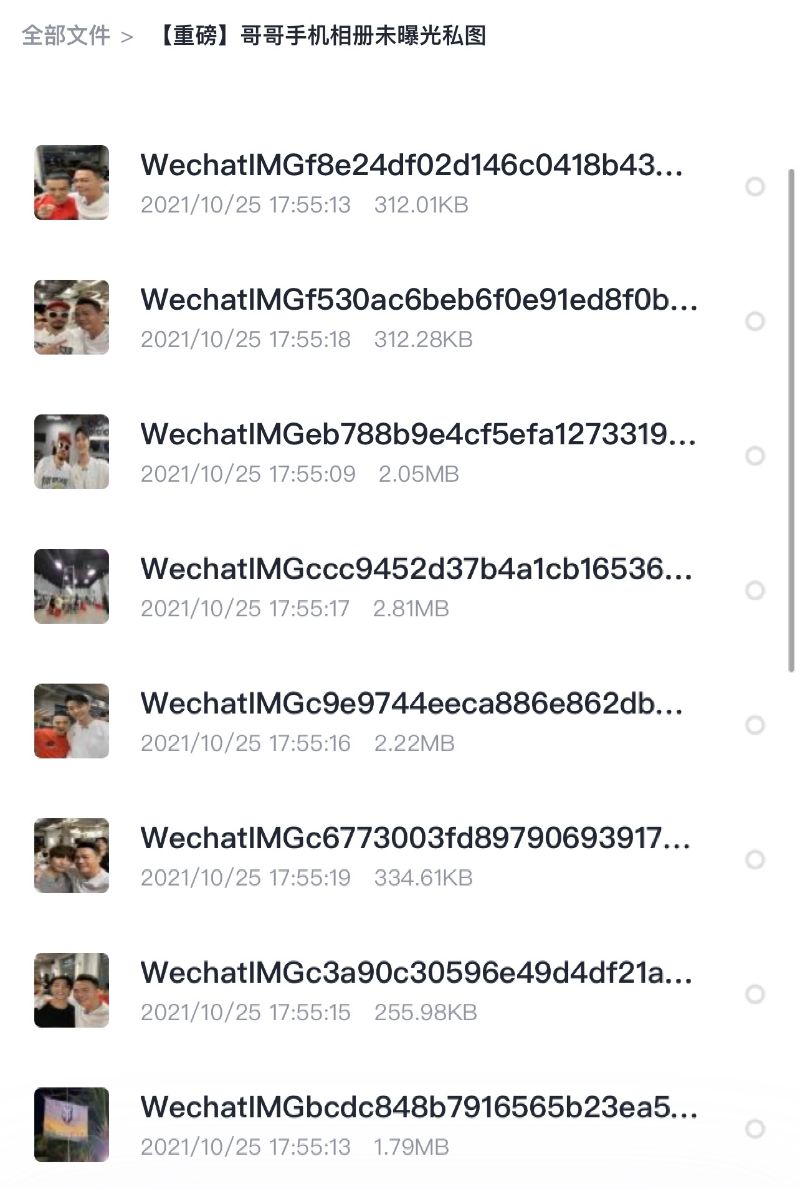Open file WechatIMGeb788b9e4cf5efa1273319

(418, 435)
